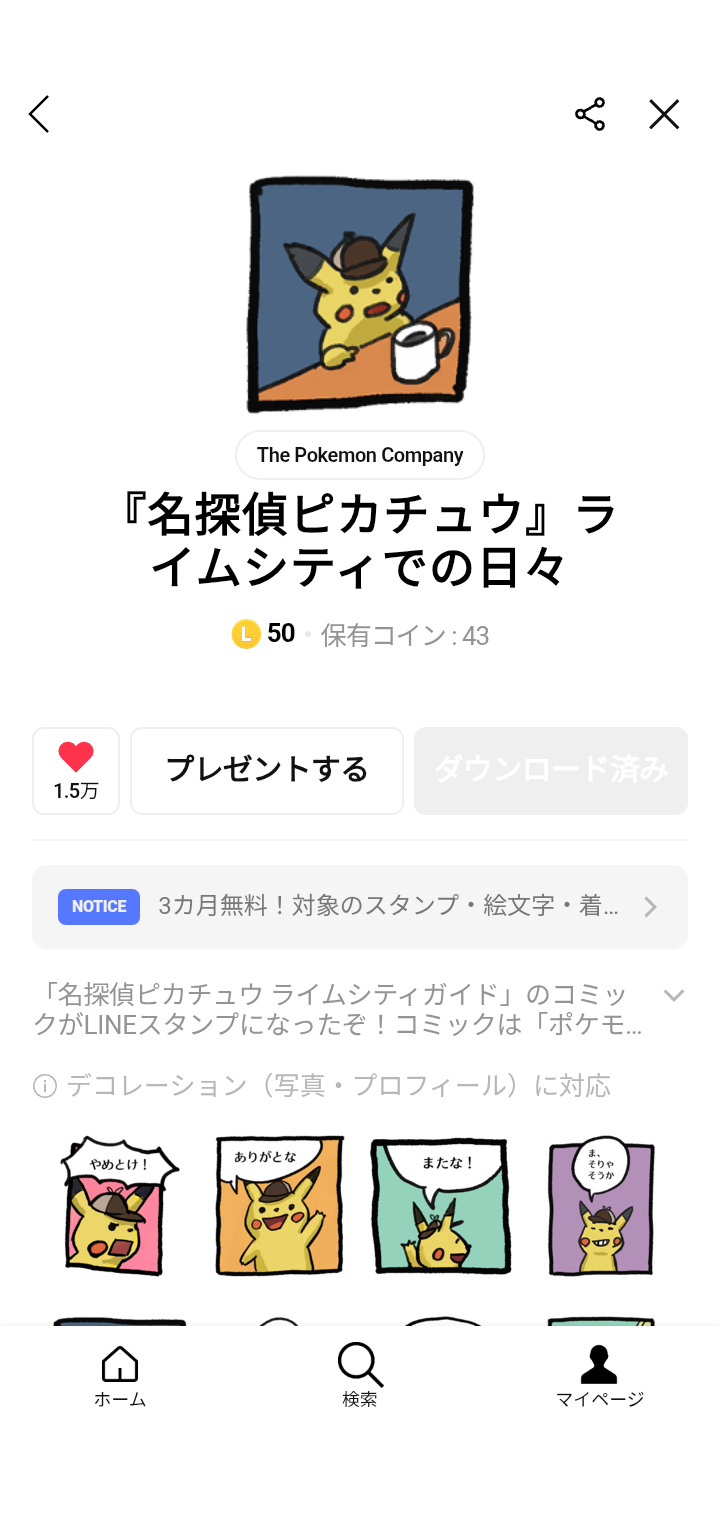This screenshot has height=1520, width=720.
Task: Preview the またな！ sticker
Action: (440, 1206)
